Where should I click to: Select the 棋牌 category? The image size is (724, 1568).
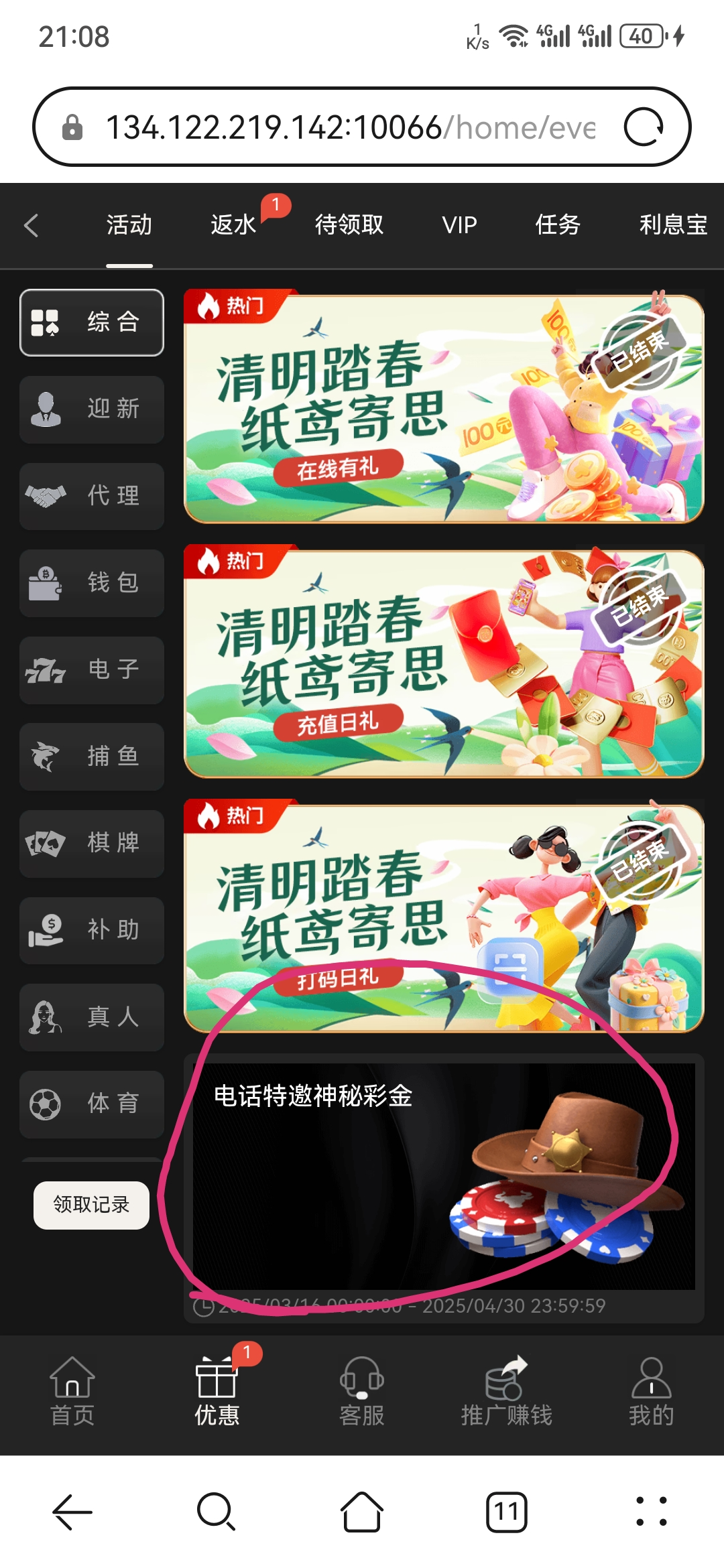click(92, 843)
